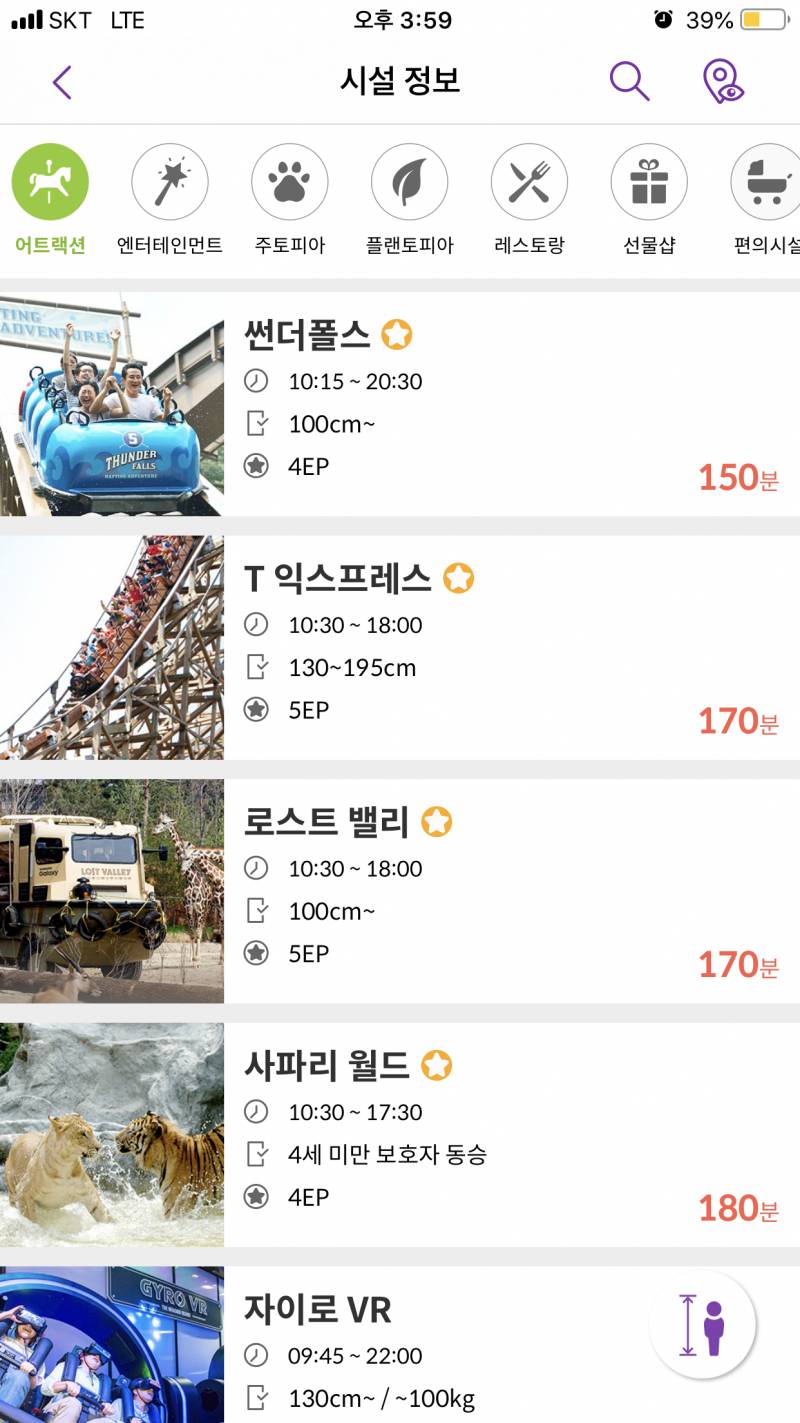Open the 레스토랑 fork and knife icon
This screenshot has width=800, height=1423.
(x=530, y=180)
